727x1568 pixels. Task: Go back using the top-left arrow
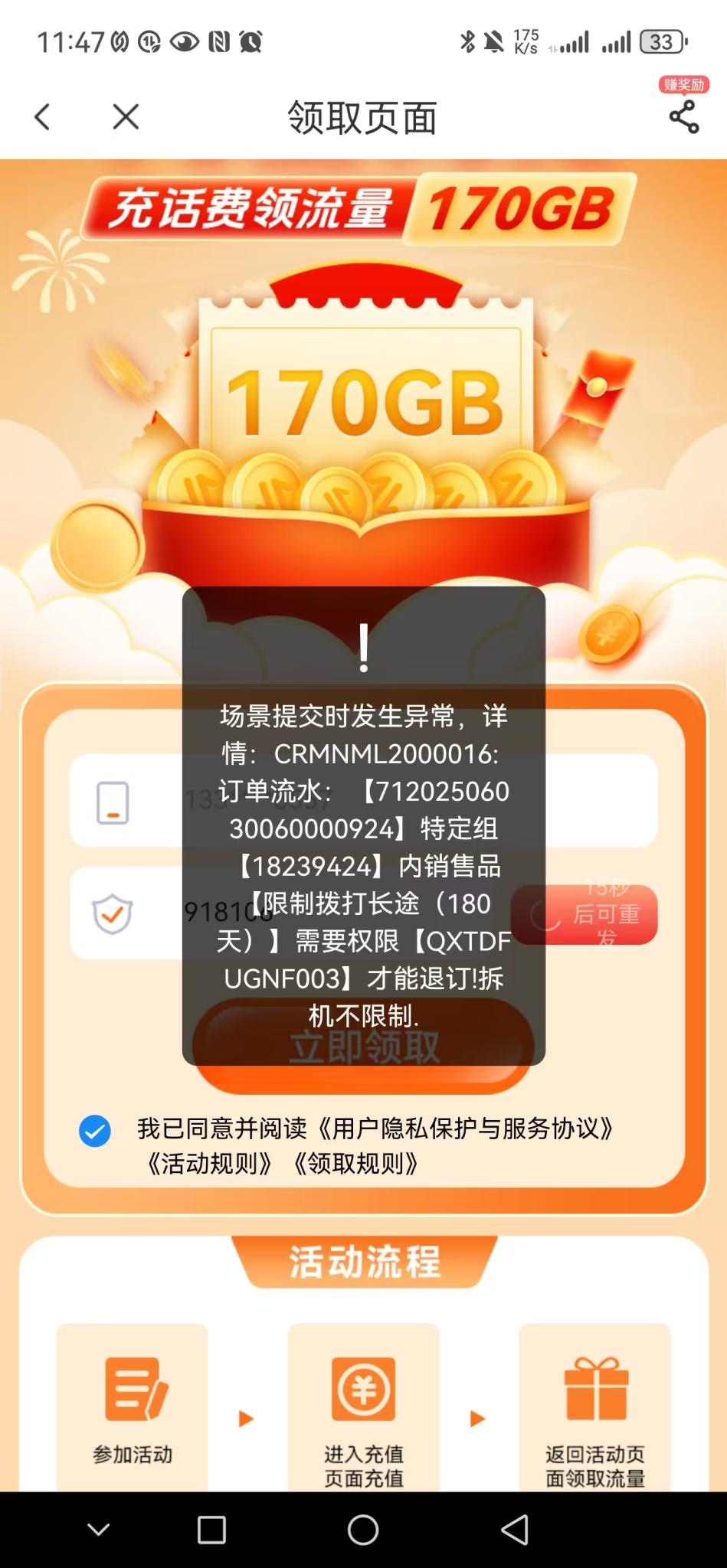point(43,117)
